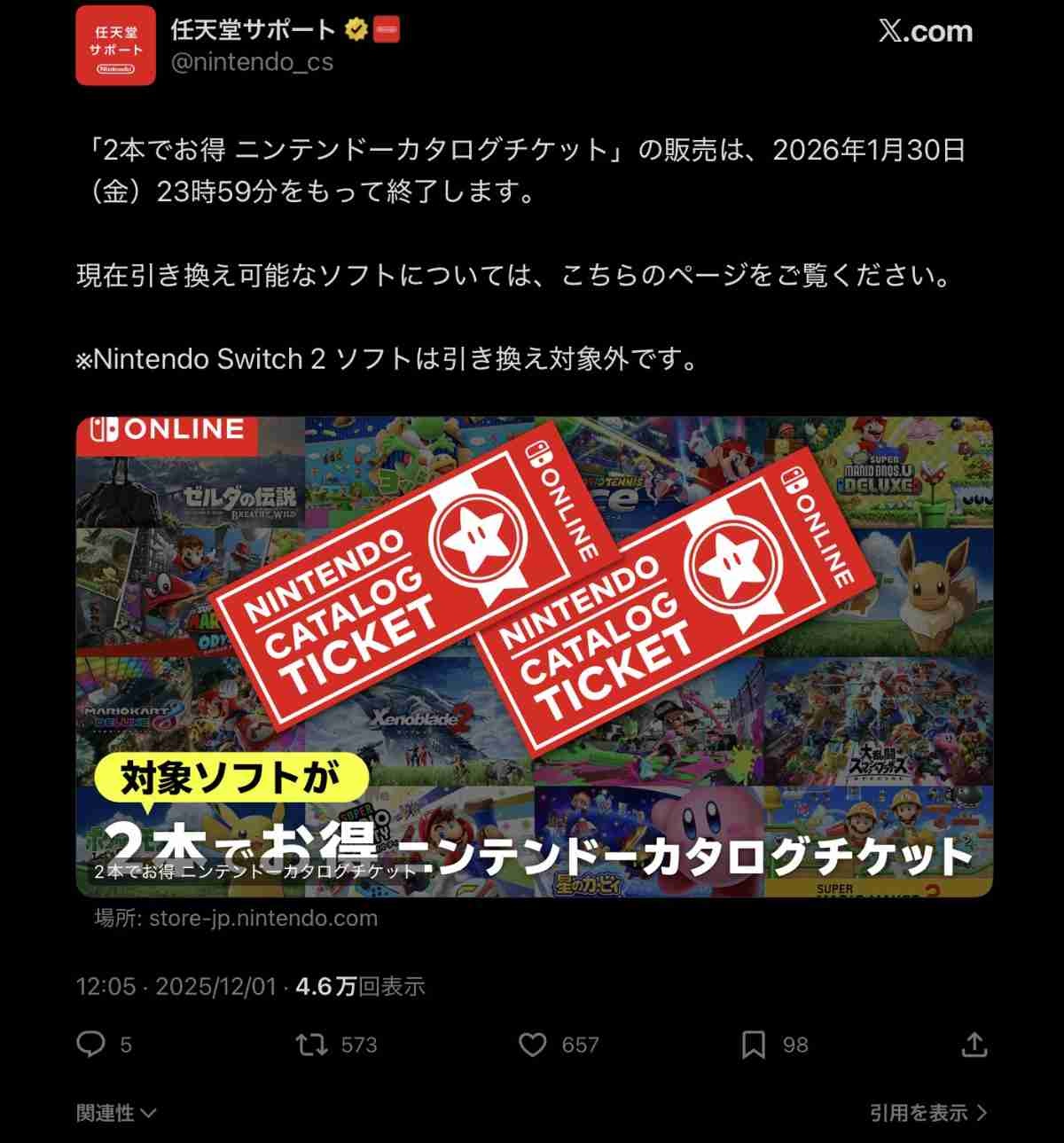This screenshot has height=1143, width=1064.
Task: Repost this Nintendo support post
Action: click(x=312, y=1045)
